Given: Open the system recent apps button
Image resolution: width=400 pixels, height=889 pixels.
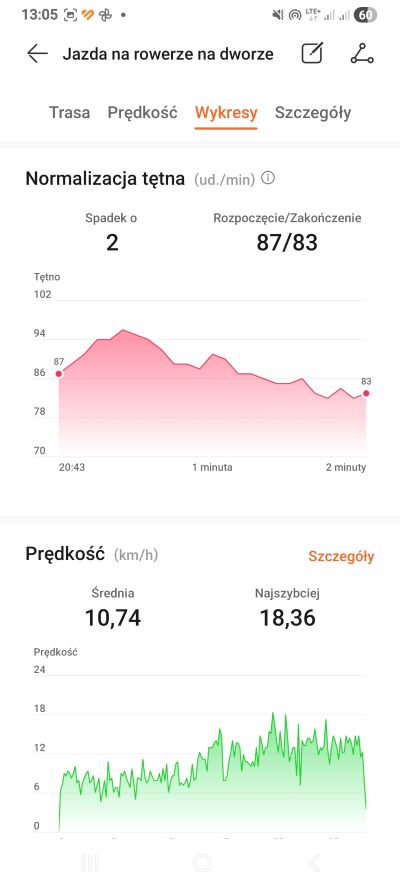Looking at the screenshot, I should 90,863.
